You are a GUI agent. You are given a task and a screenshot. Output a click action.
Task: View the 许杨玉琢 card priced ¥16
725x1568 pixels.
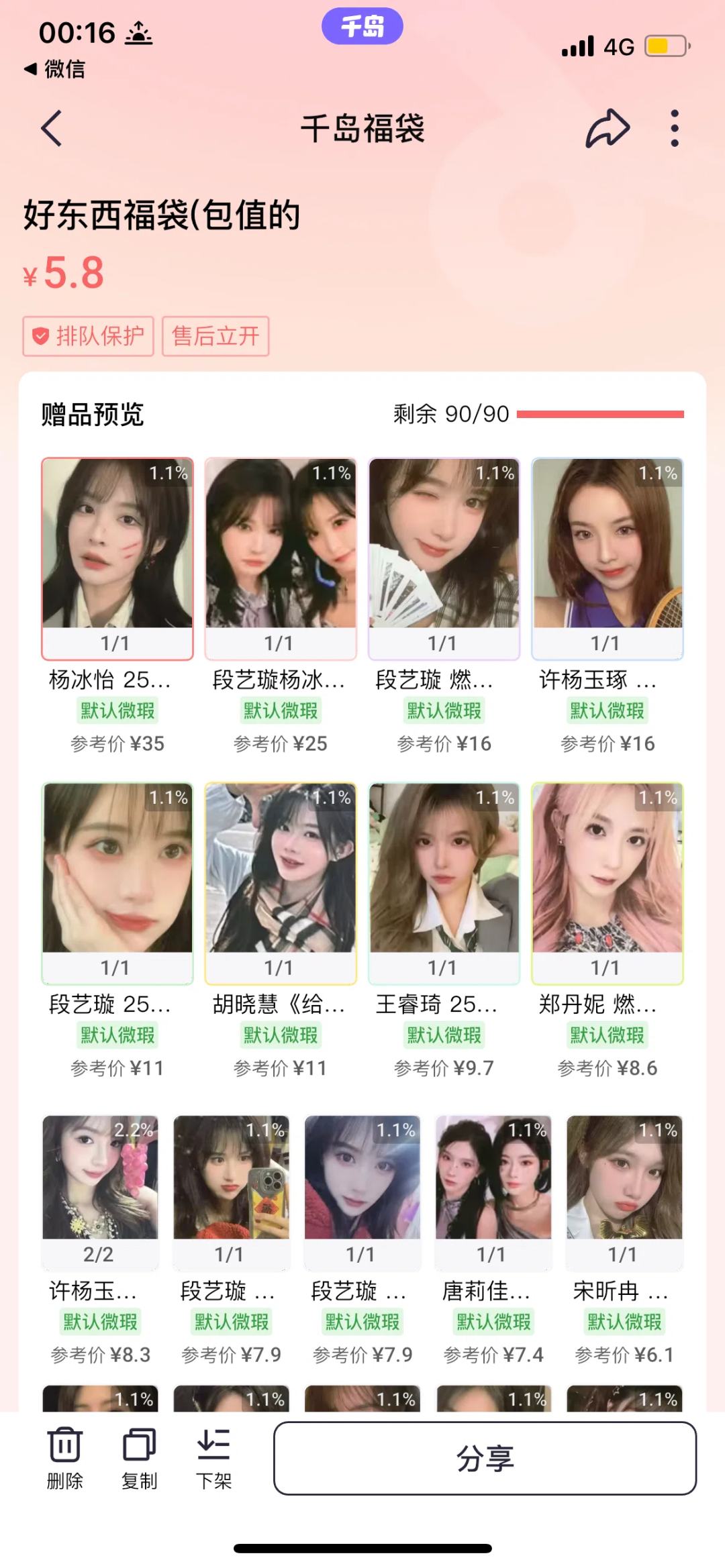pos(608,558)
